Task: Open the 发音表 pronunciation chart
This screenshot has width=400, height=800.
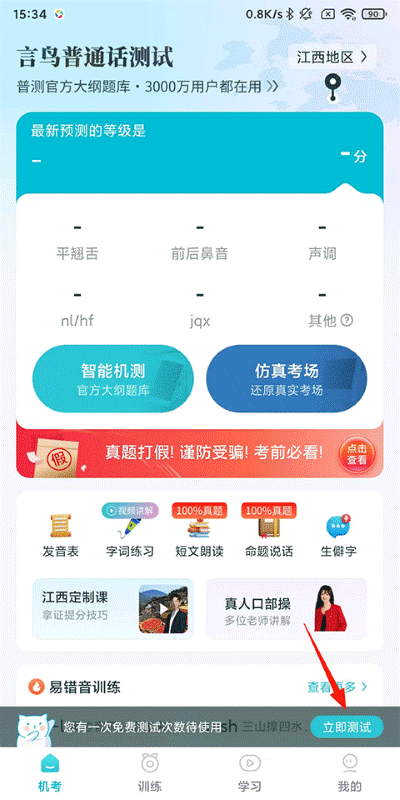Action: tap(61, 535)
